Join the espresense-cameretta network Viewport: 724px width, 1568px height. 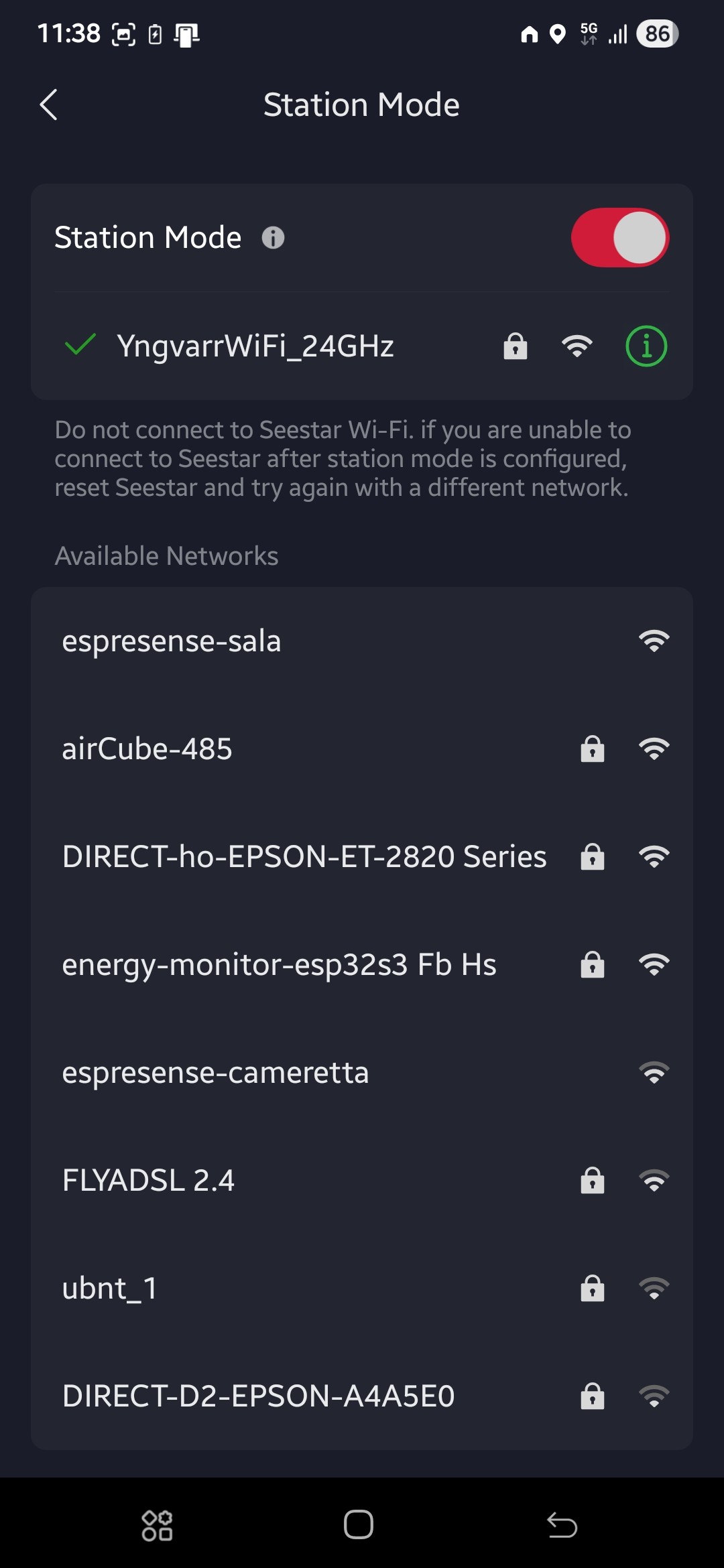tap(362, 1073)
